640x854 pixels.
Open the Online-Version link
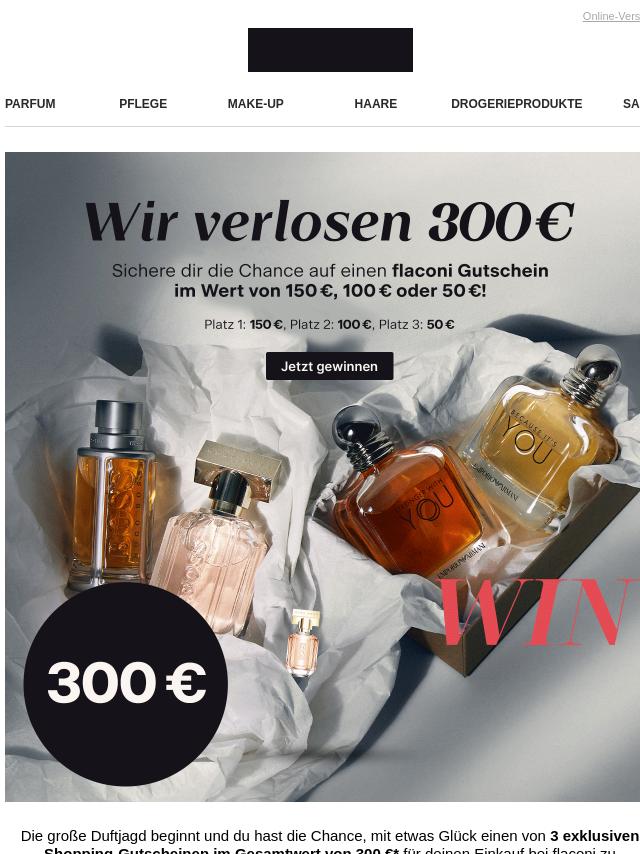(611, 16)
